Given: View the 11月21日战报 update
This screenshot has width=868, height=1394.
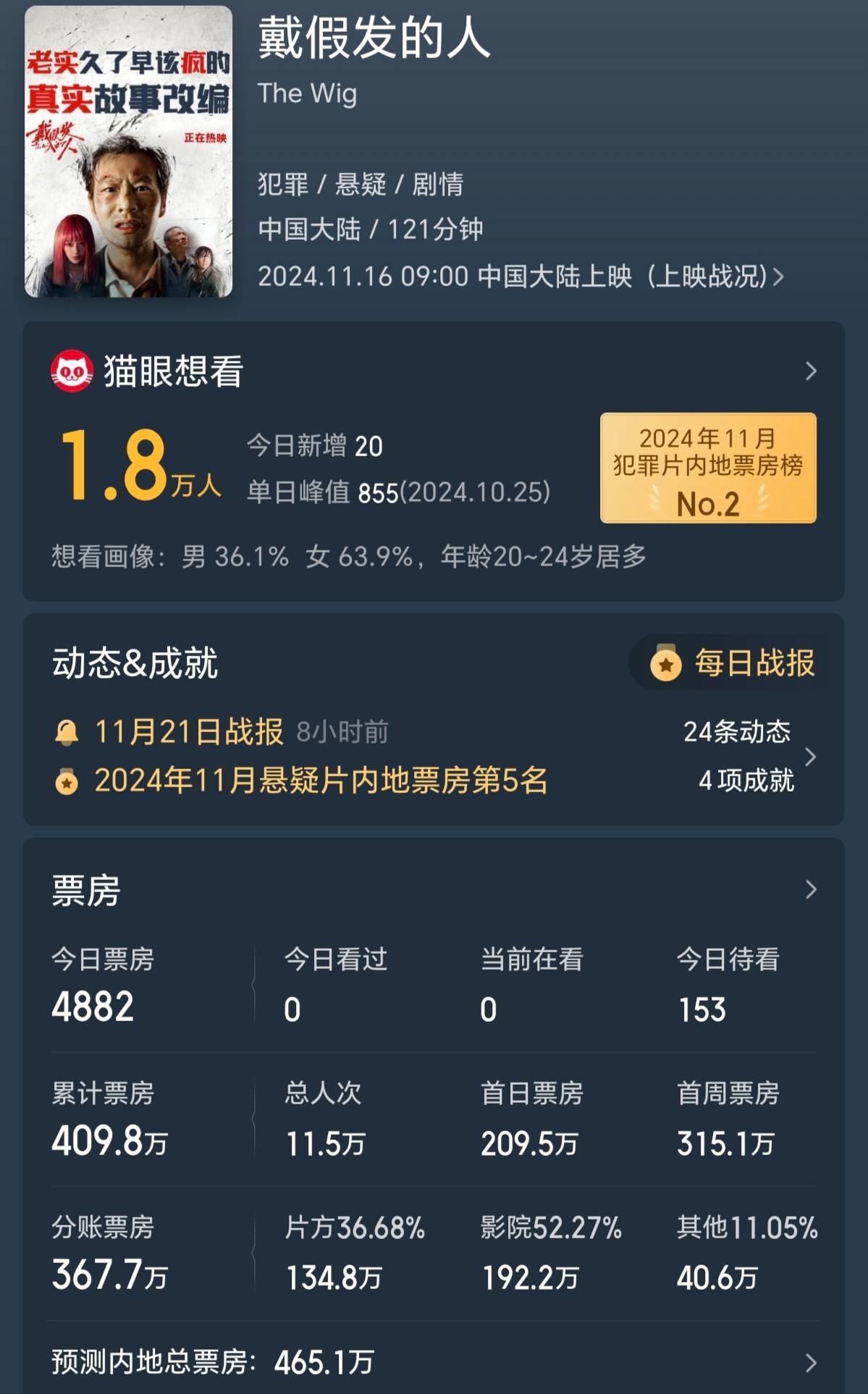Looking at the screenshot, I should click(190, 732).
